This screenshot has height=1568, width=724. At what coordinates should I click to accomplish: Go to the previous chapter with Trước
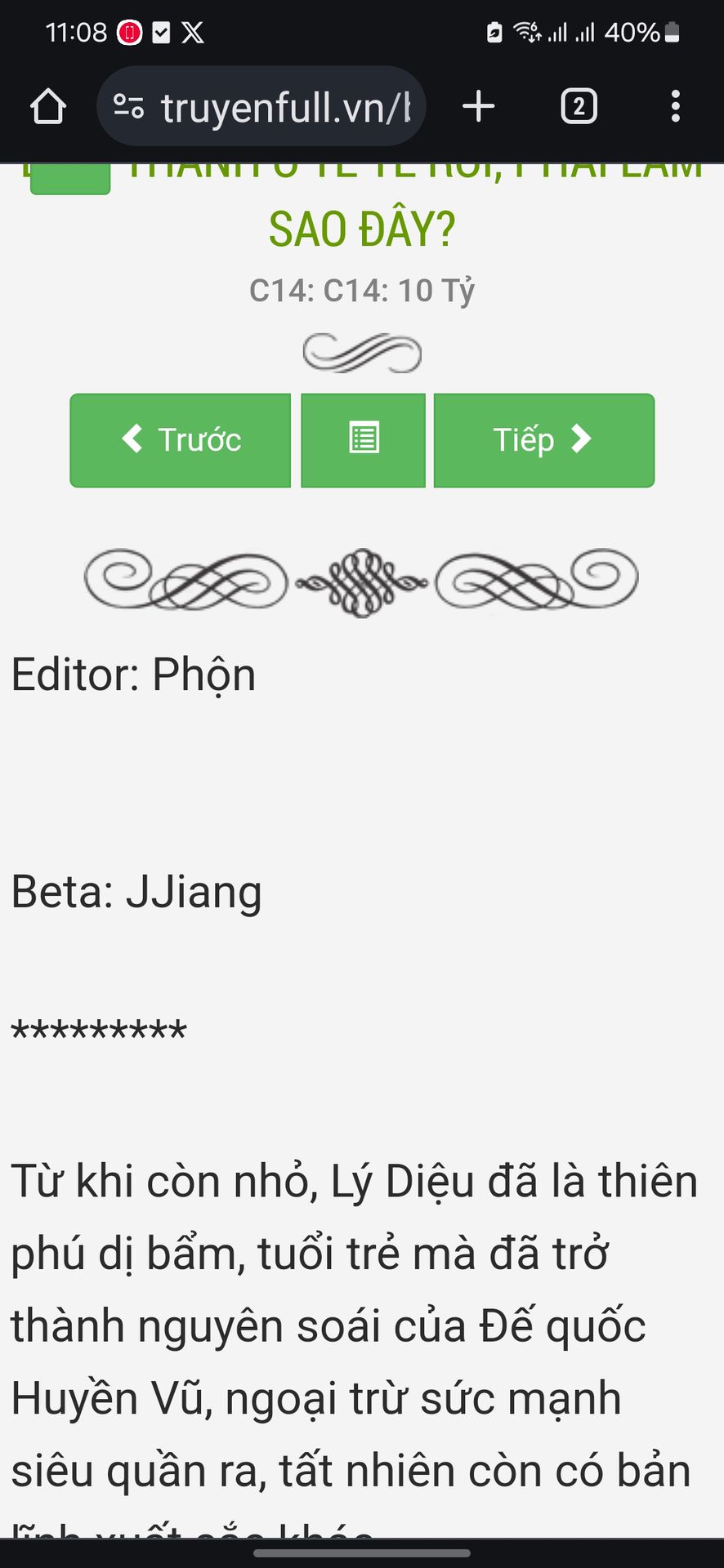(181, 440)
